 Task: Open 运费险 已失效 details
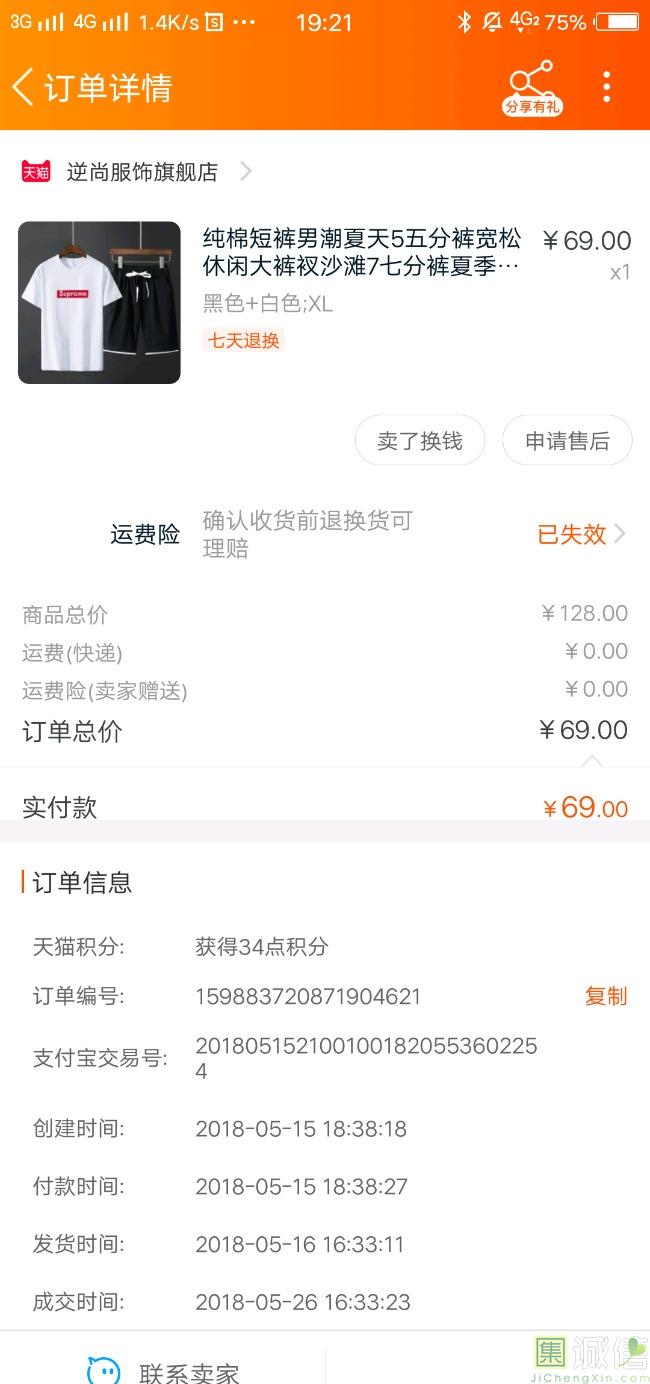pyautogui.click(x=581, y=534)
